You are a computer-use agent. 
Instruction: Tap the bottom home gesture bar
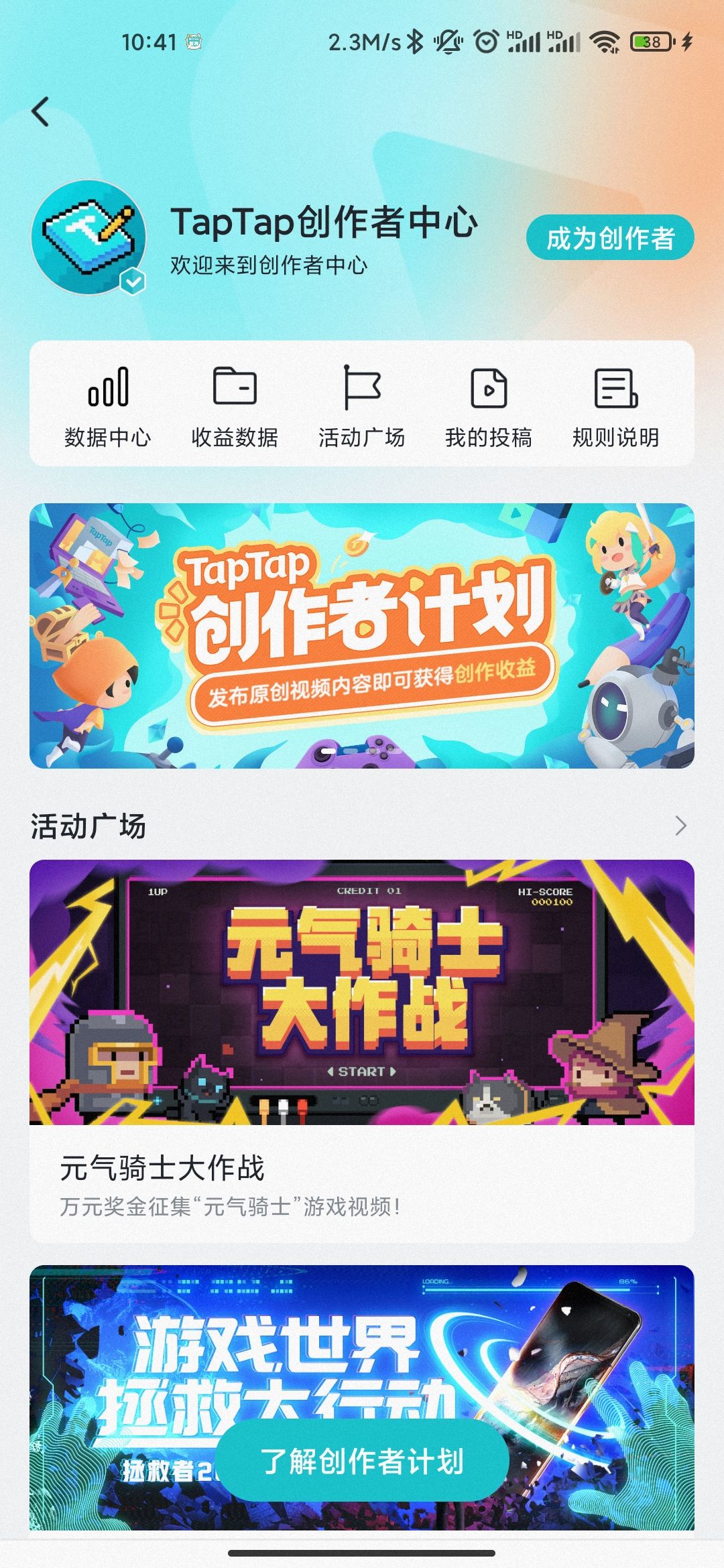coord(362,1551)
